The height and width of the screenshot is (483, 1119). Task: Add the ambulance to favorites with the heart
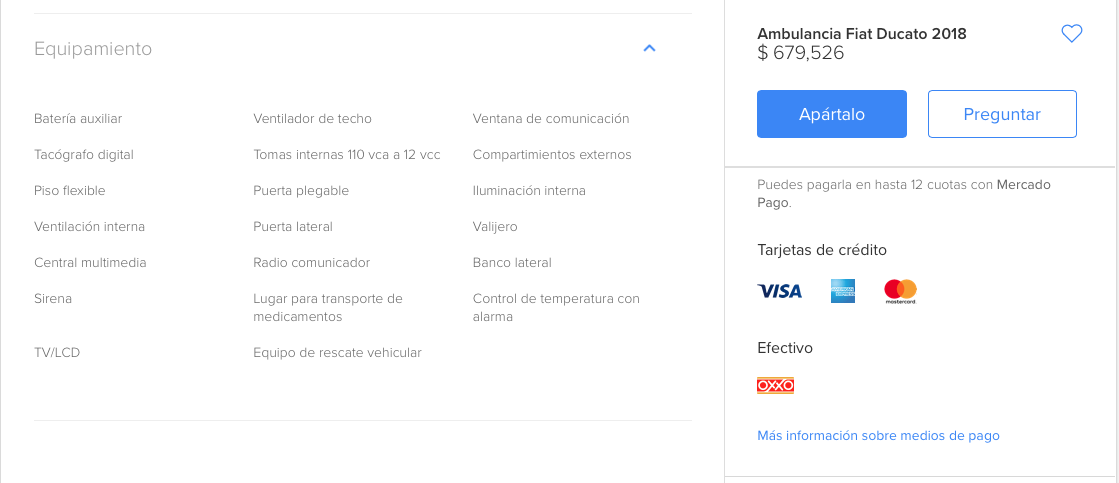pos(1071,35)
